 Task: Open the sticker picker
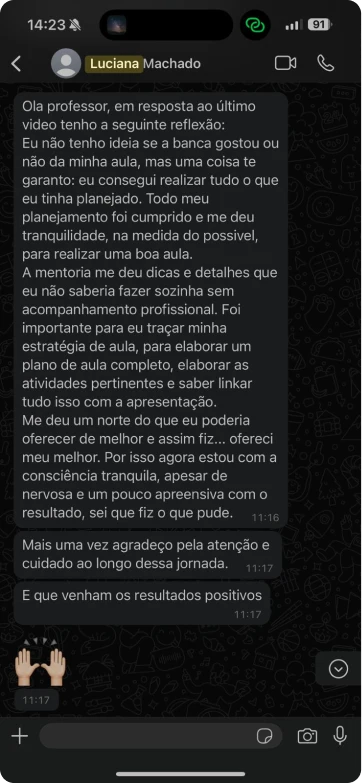264,736
